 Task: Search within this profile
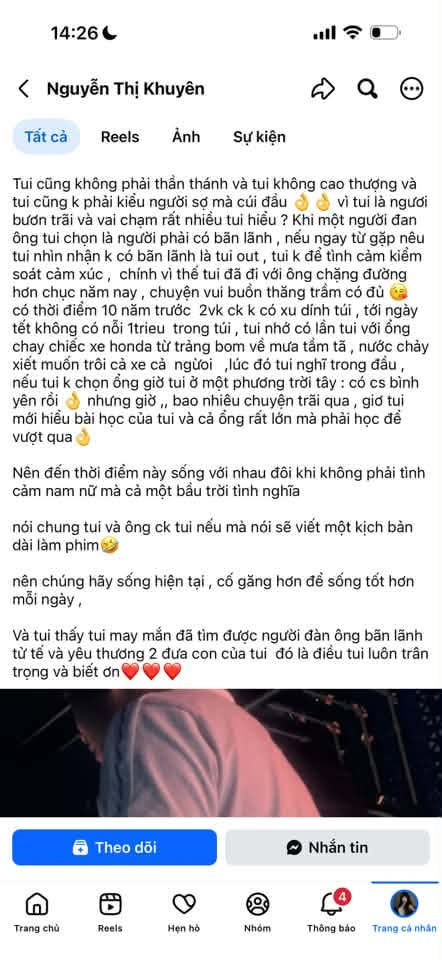point(367,89)
